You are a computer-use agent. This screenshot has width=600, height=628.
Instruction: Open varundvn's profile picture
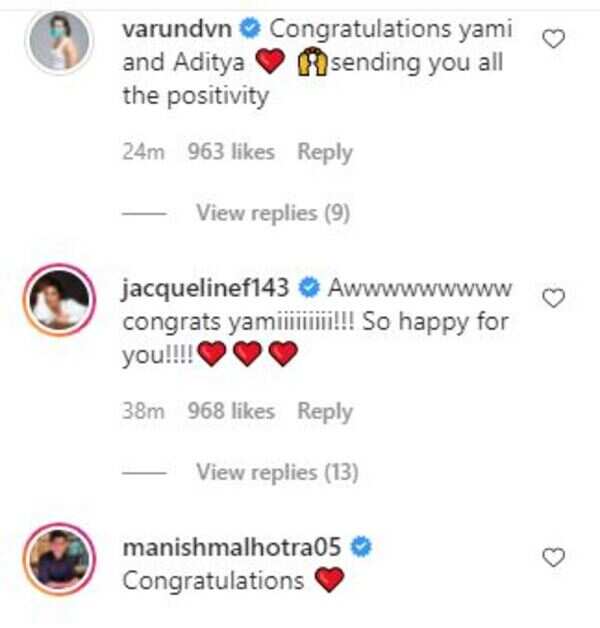(x=58, y=41)
